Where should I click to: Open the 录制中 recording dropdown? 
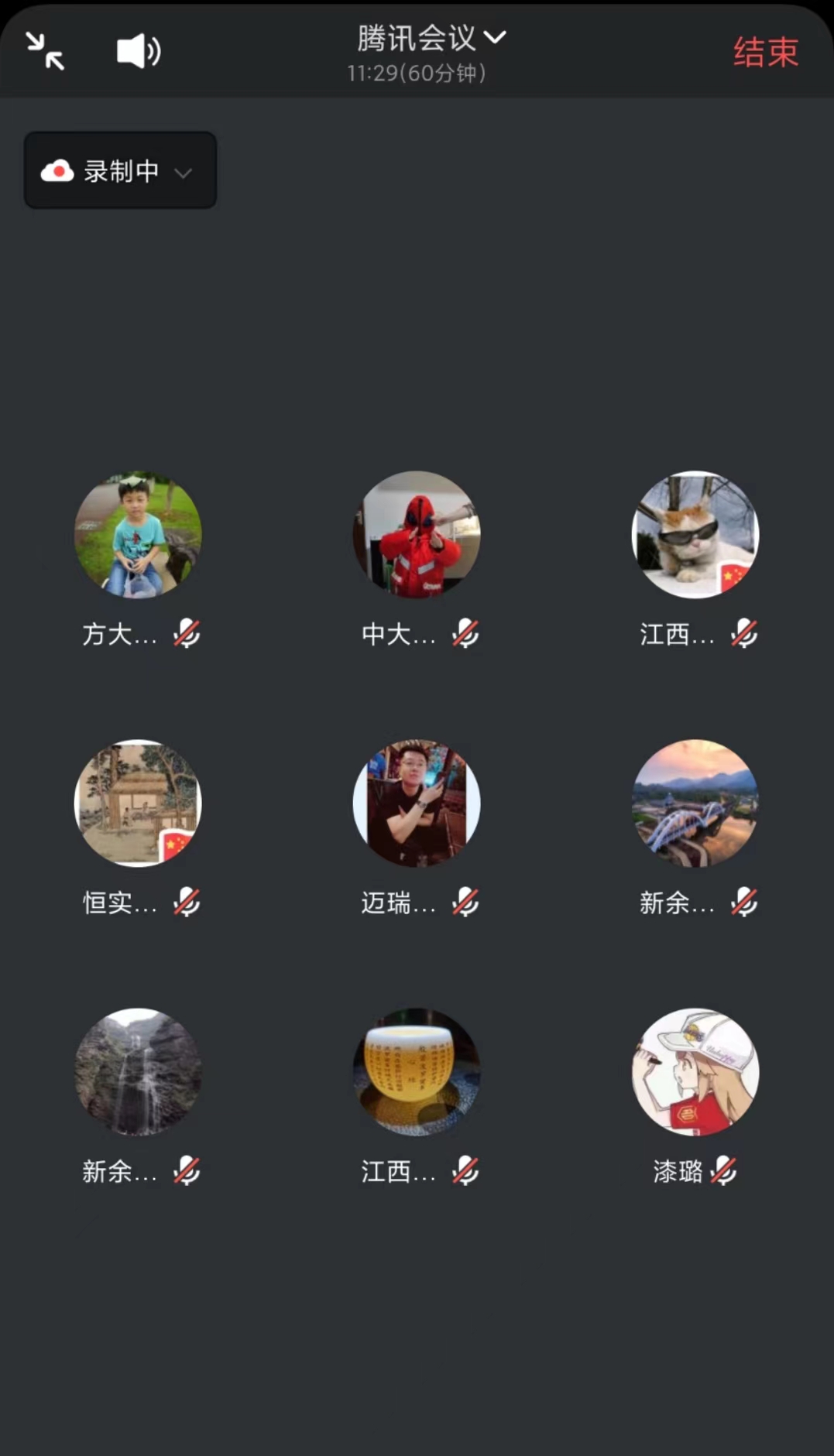point(121,170)
